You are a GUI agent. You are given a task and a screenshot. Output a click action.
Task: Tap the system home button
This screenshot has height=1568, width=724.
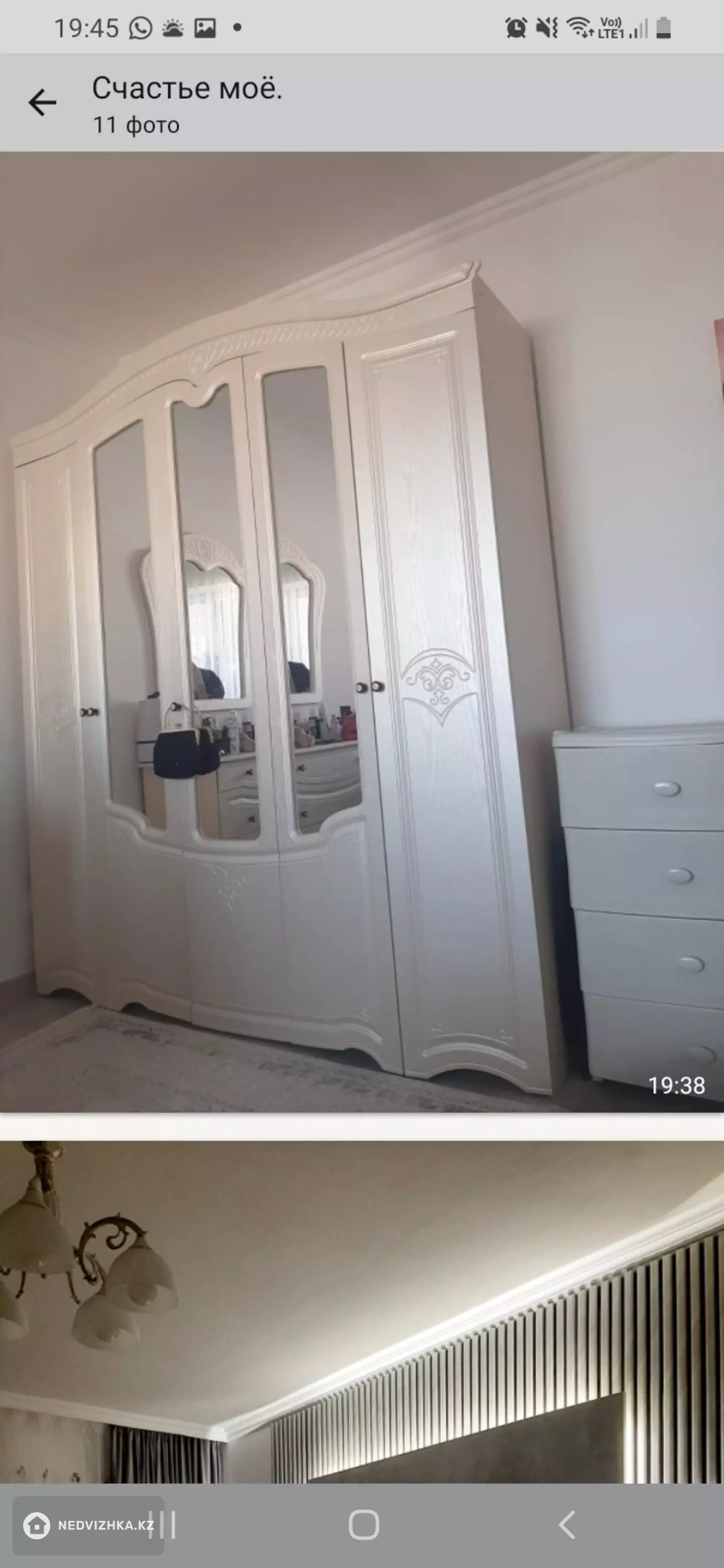(364, 1525)
